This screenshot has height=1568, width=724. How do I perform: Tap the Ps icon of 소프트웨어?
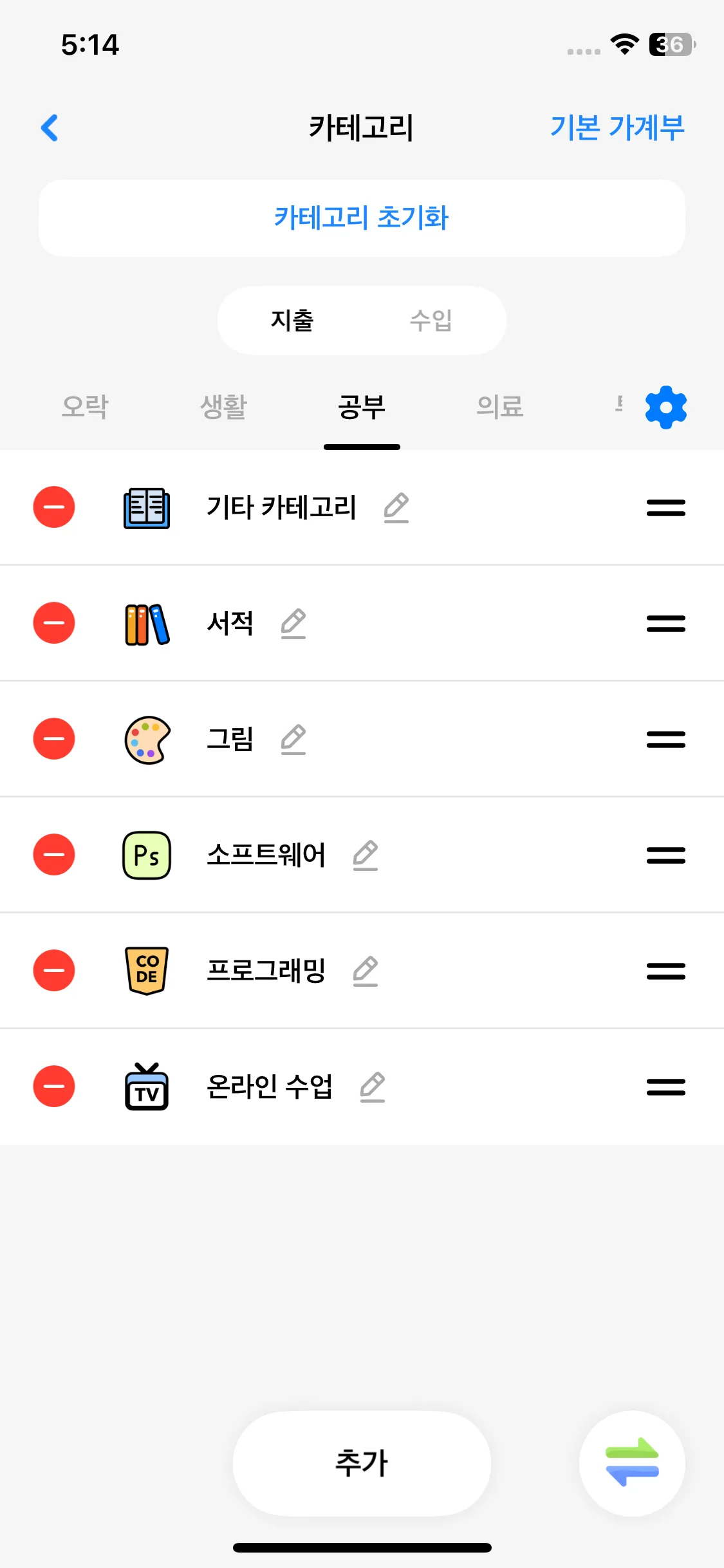147,855
